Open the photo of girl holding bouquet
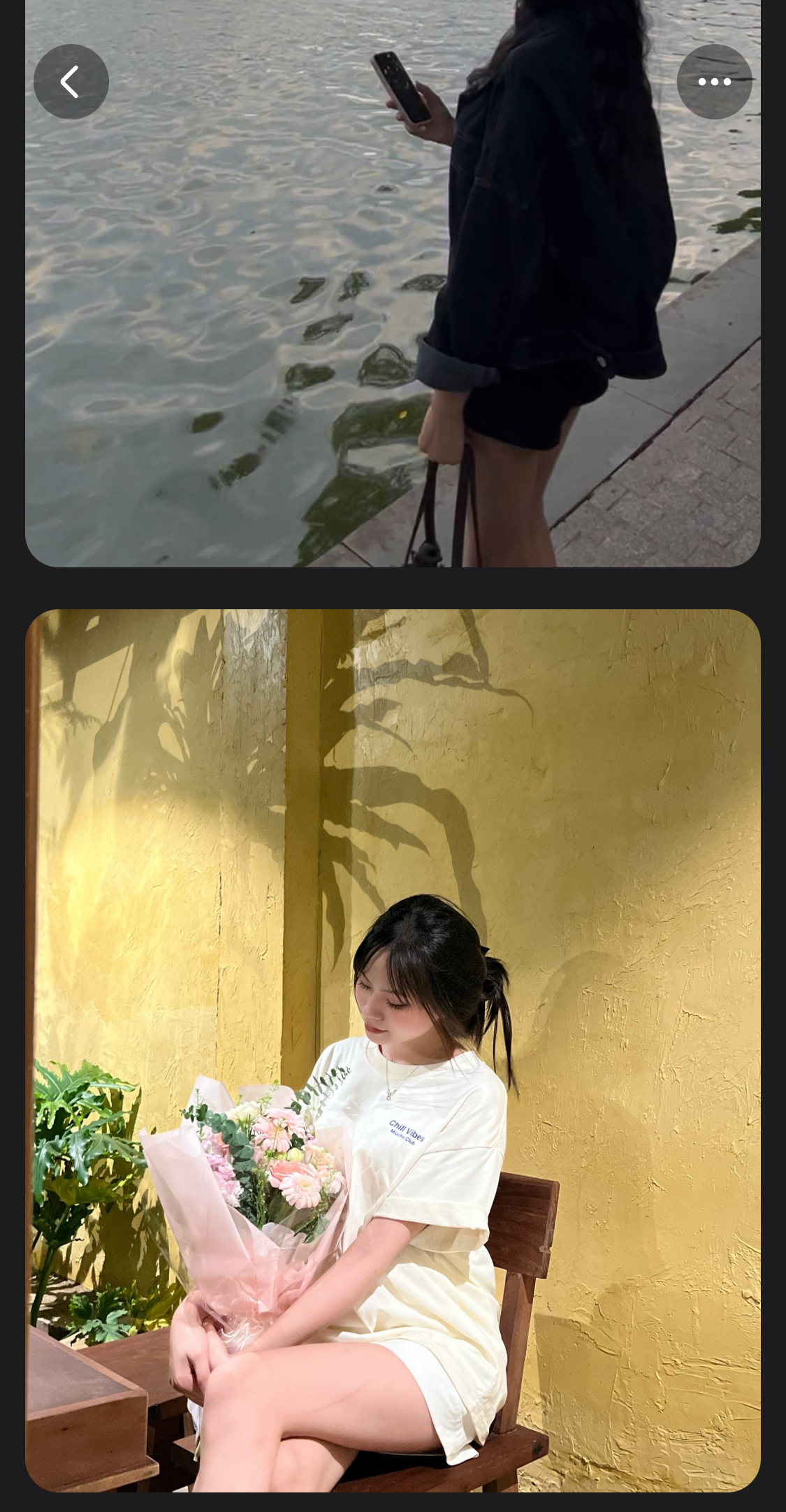The width and height of the screenshot is (786, 1512). coord(393,1048)
